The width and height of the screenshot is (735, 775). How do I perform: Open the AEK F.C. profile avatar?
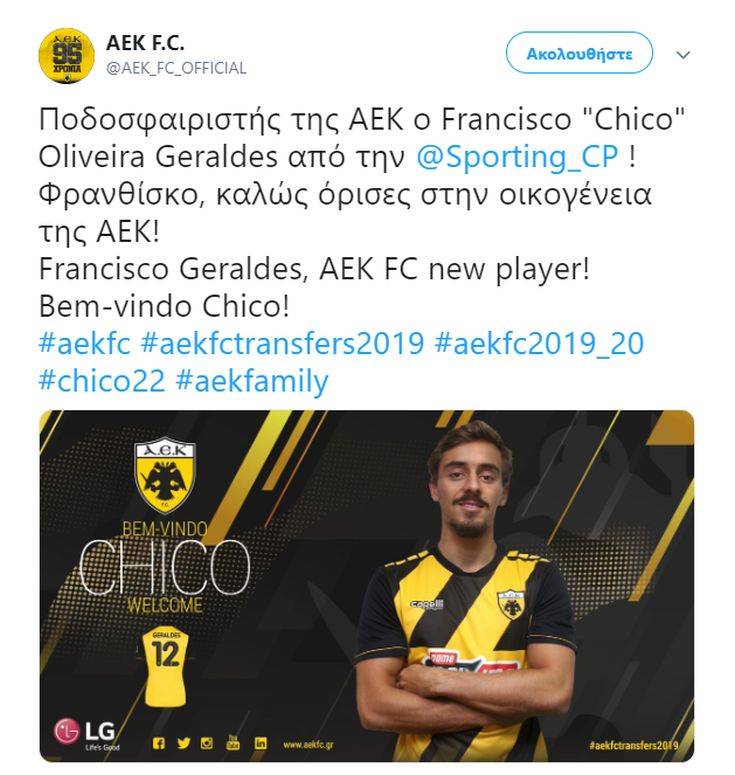point(67,56)
